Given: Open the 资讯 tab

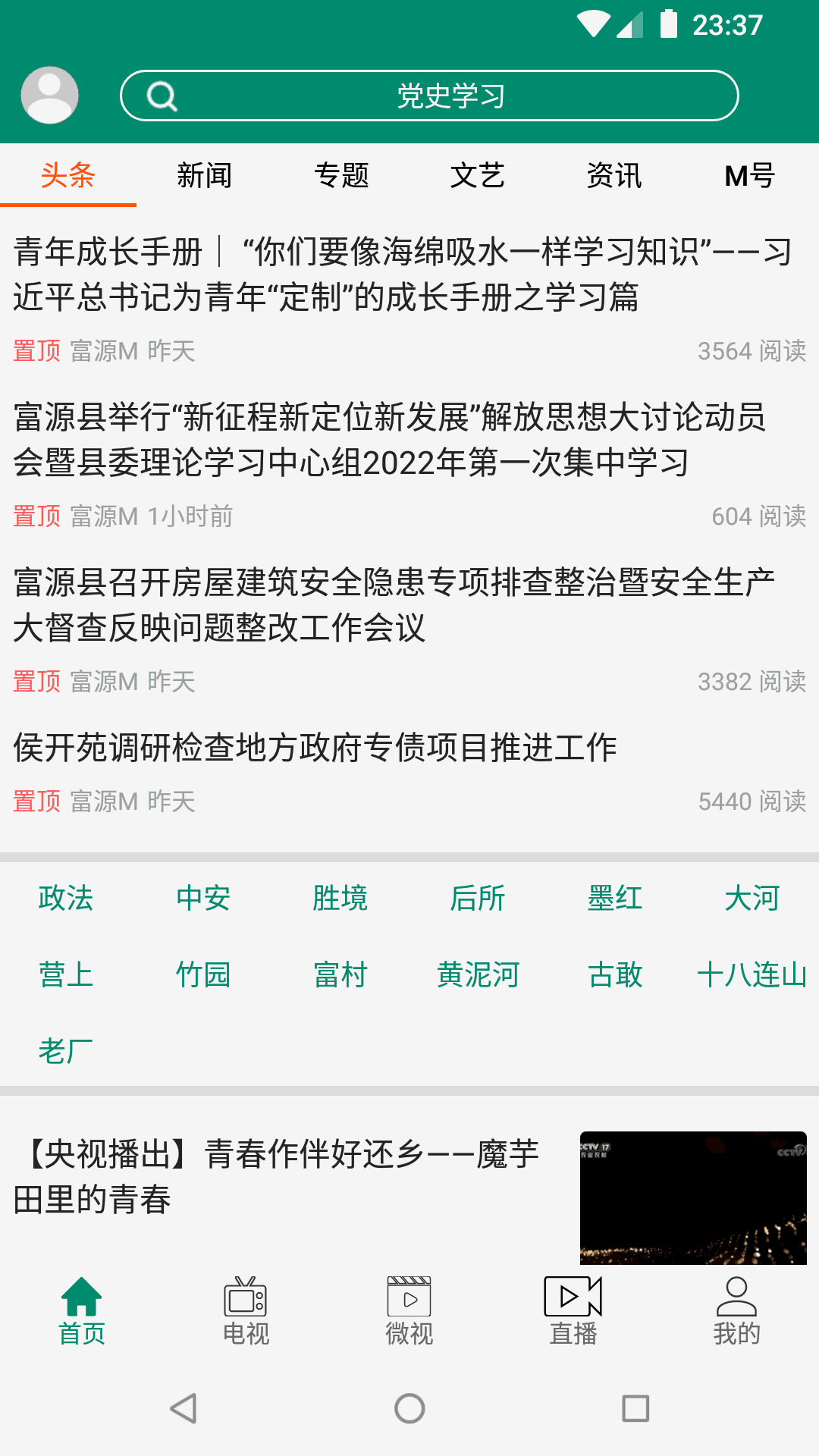Looking at the screenshot, I should coord(613,176).
